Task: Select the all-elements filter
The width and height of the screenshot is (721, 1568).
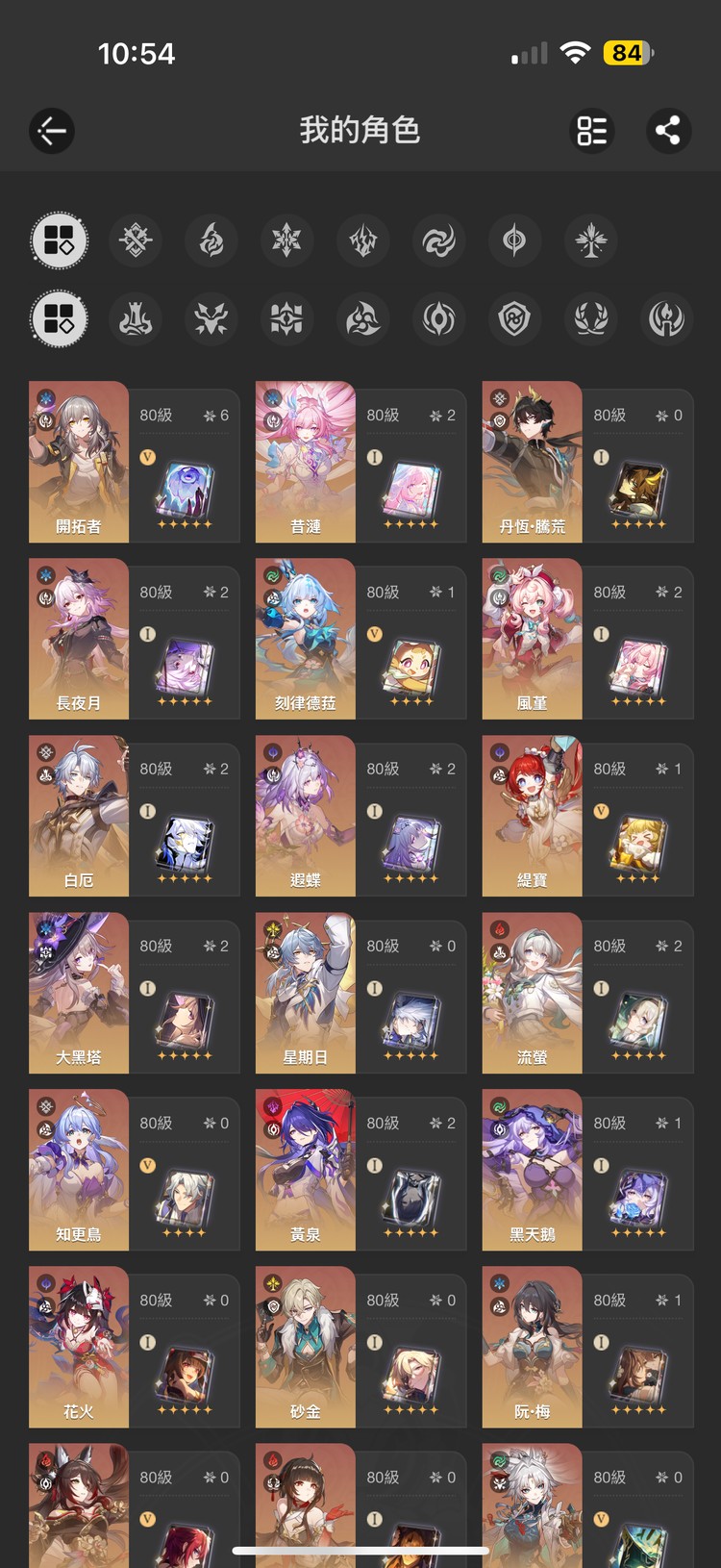Action: [x=60, y=240]
